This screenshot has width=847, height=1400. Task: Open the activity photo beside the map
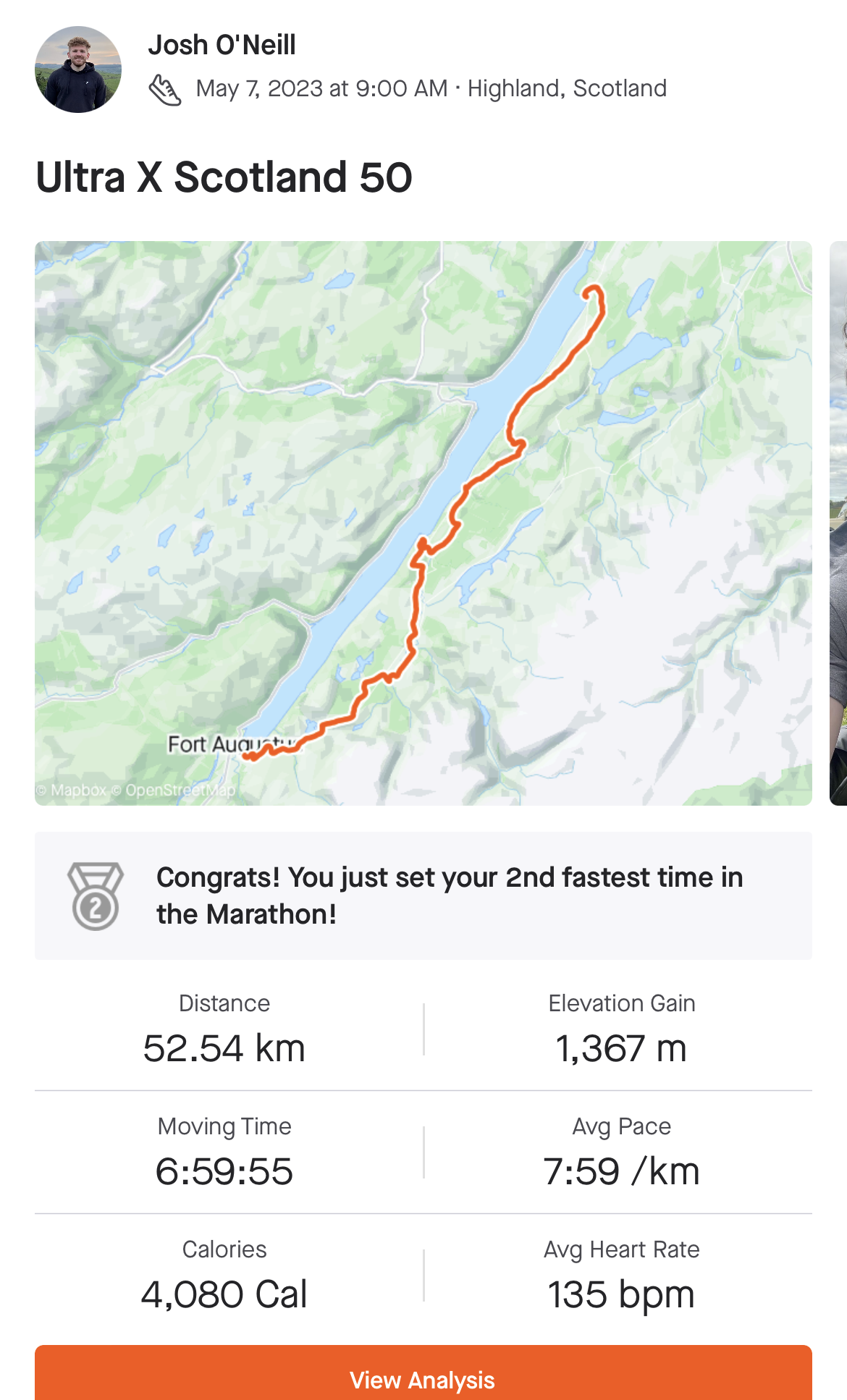pyautogui.click(x=838, y=523)
